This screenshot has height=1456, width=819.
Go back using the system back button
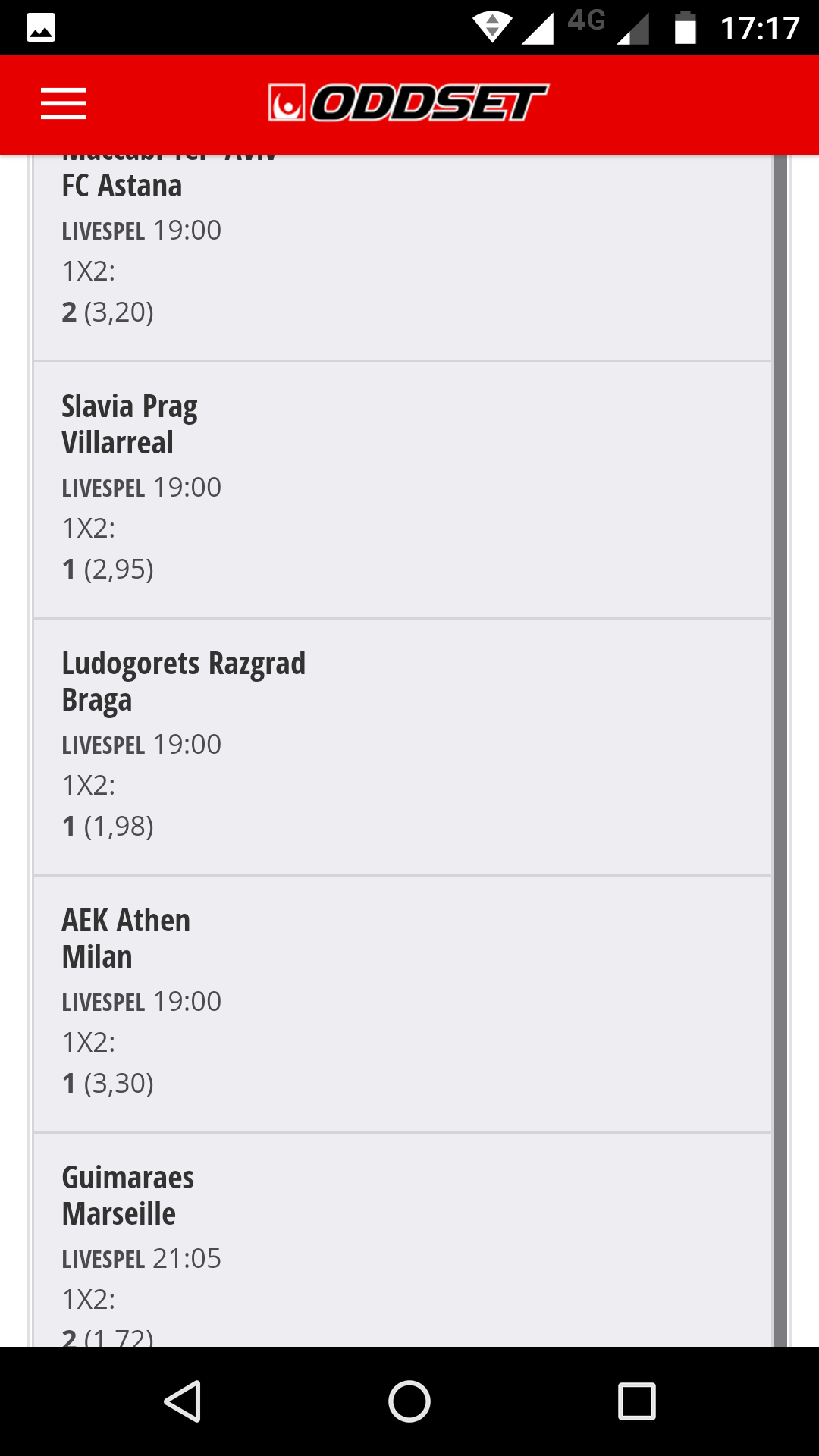183,1401
